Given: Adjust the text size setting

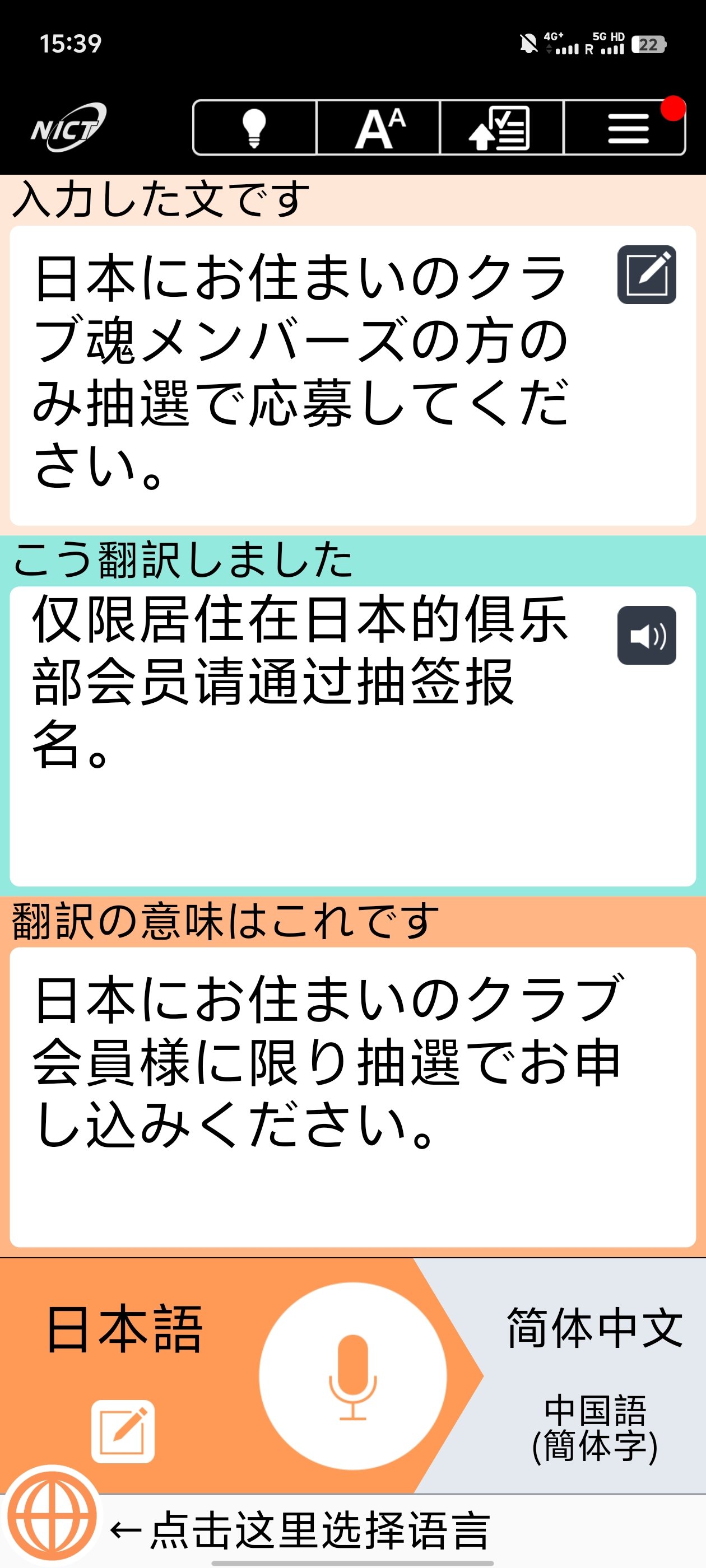Looking at the screenshot, I should point(379,128).
